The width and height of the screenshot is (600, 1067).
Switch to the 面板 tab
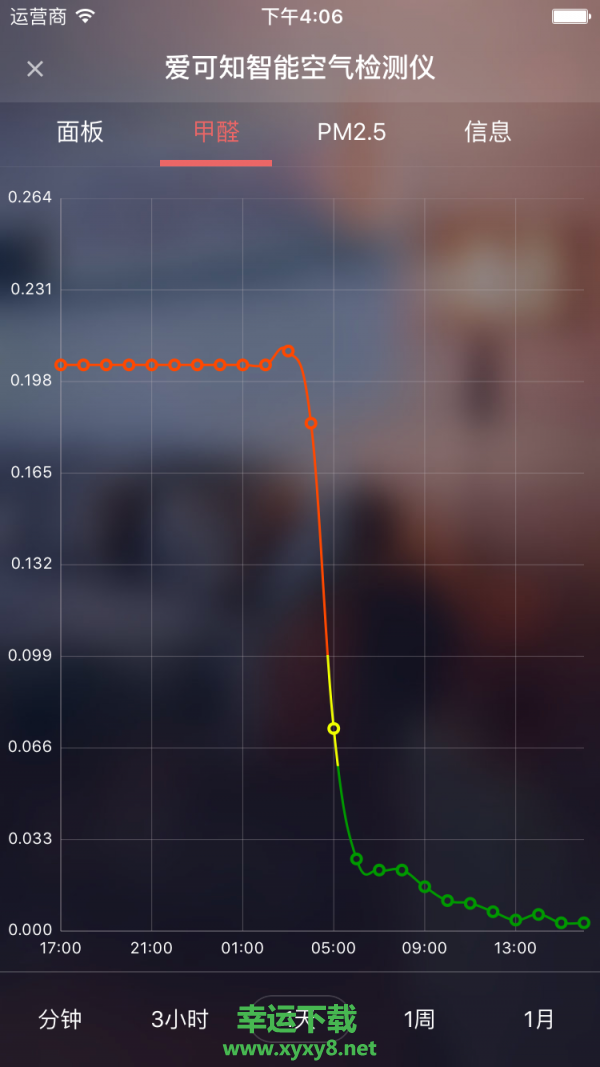(x=80, y=132)
